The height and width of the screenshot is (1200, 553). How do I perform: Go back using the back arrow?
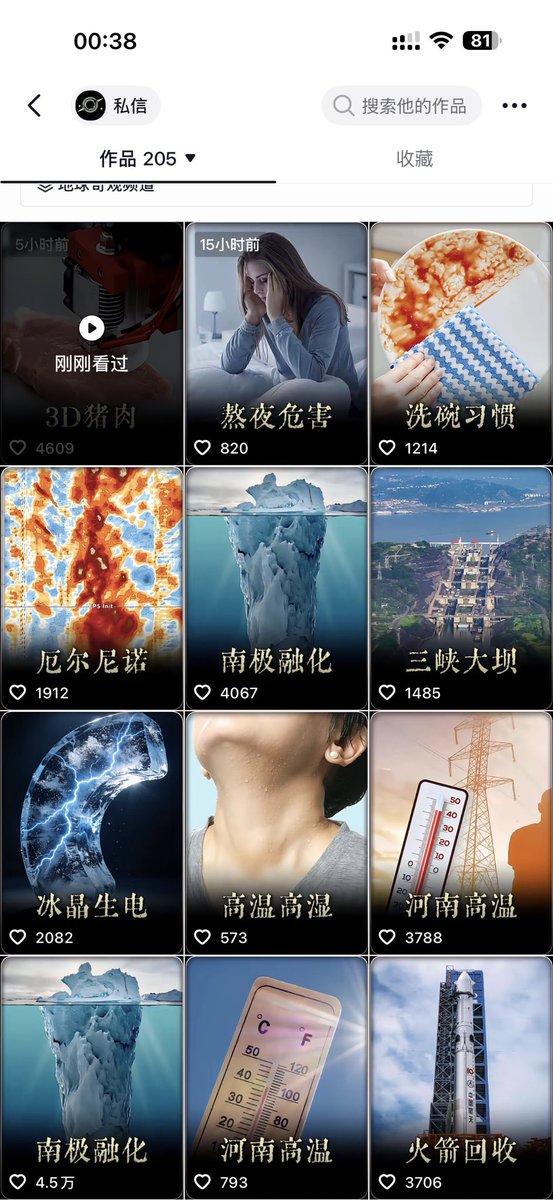pyautogui.click(x=35, y=106)
